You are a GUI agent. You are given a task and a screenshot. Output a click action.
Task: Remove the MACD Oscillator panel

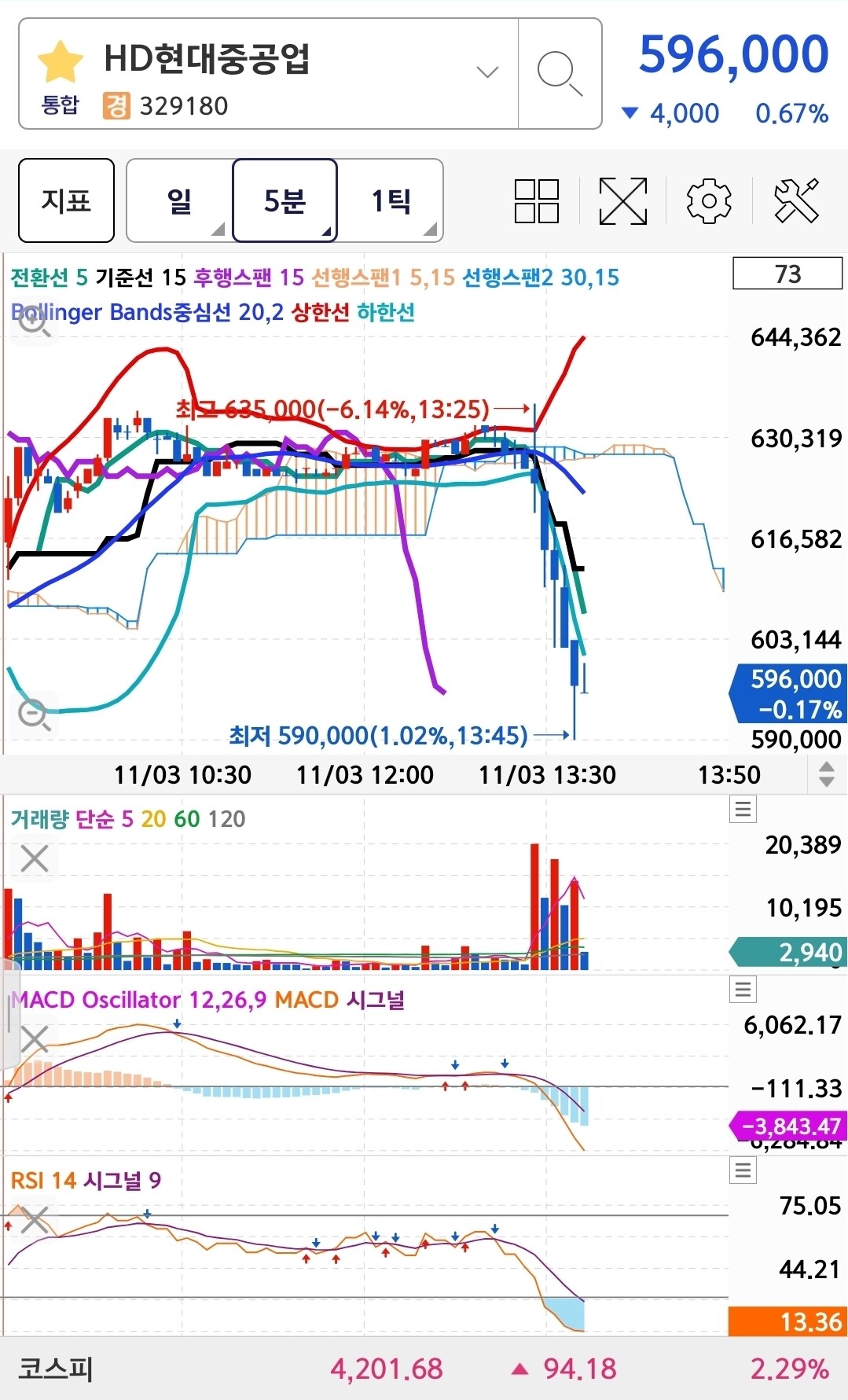[x=33, y=1038]
